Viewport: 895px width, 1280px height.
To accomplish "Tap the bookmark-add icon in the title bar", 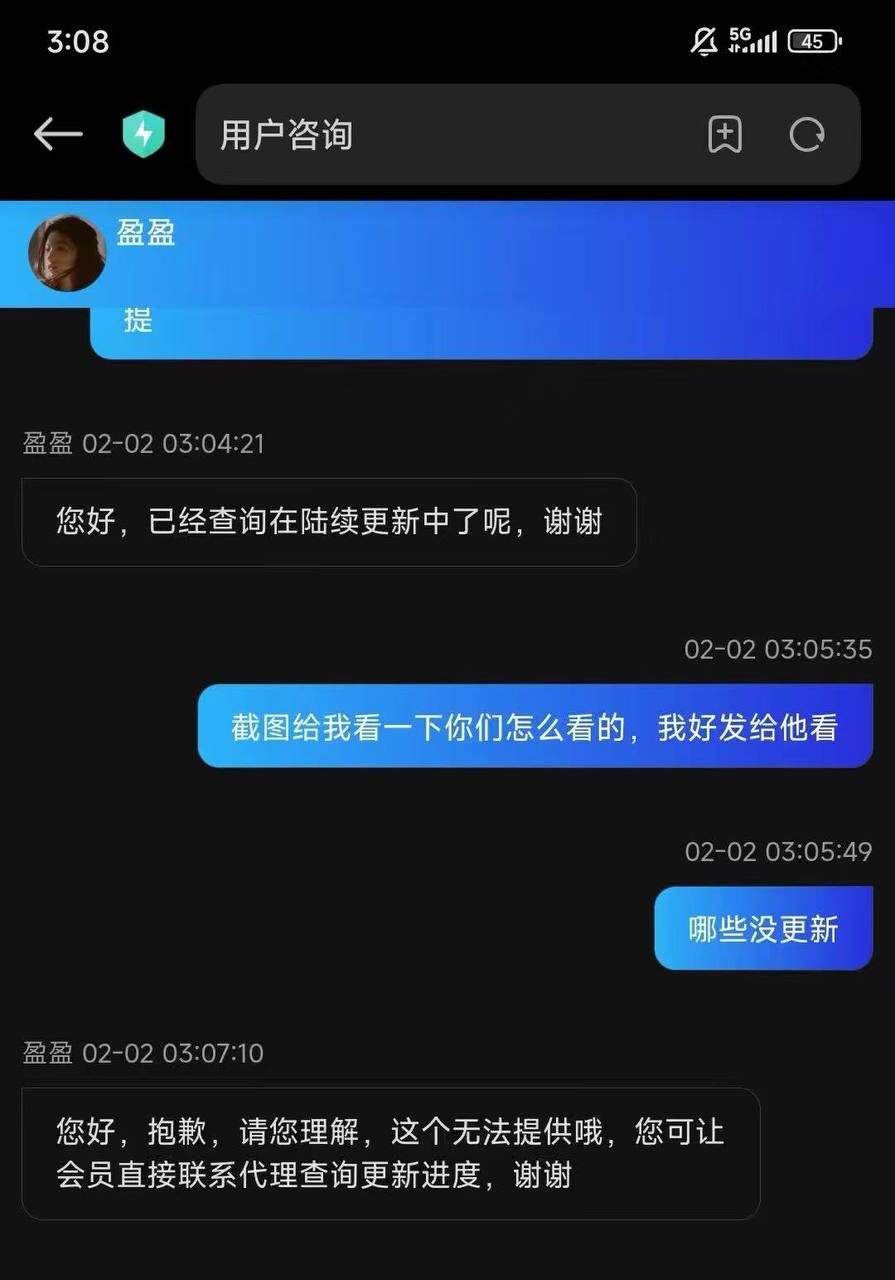I will click(x=725, y=134).
